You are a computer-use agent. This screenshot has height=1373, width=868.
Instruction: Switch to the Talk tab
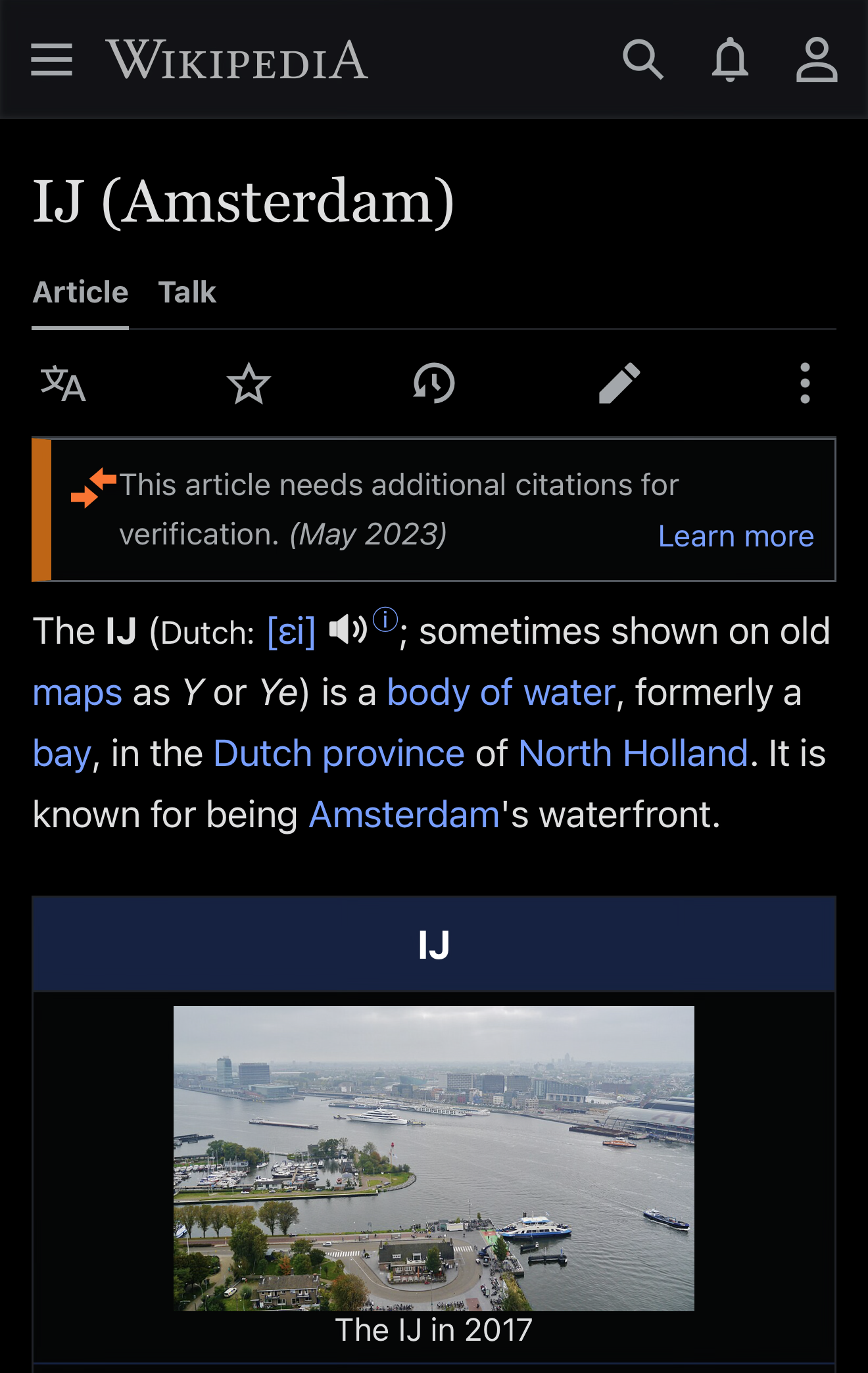187,293
